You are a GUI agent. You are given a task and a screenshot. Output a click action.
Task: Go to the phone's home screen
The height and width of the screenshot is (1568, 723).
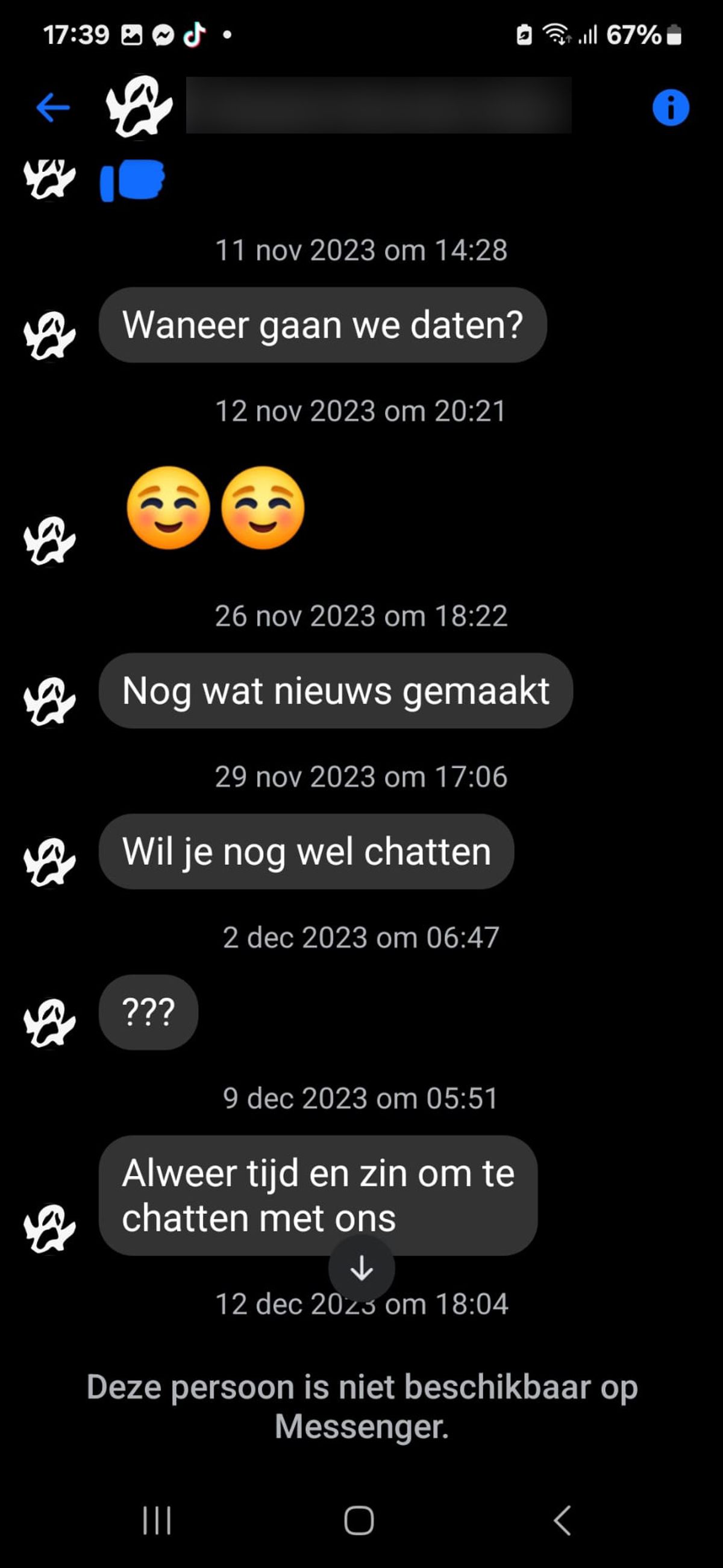(359, 1520)
